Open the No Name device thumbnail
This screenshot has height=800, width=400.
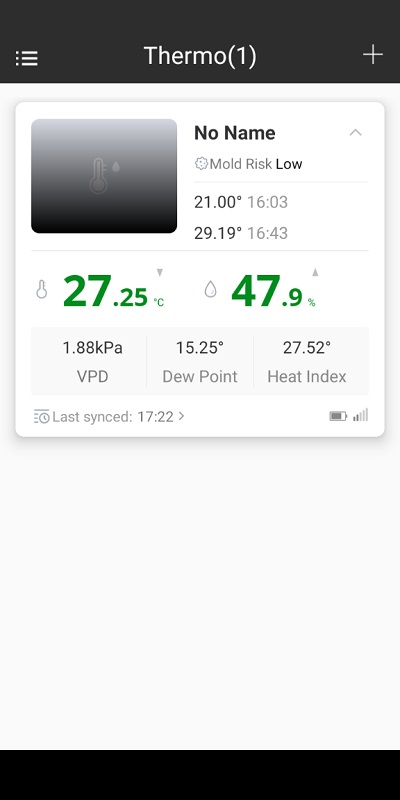(x=104, y=176)
